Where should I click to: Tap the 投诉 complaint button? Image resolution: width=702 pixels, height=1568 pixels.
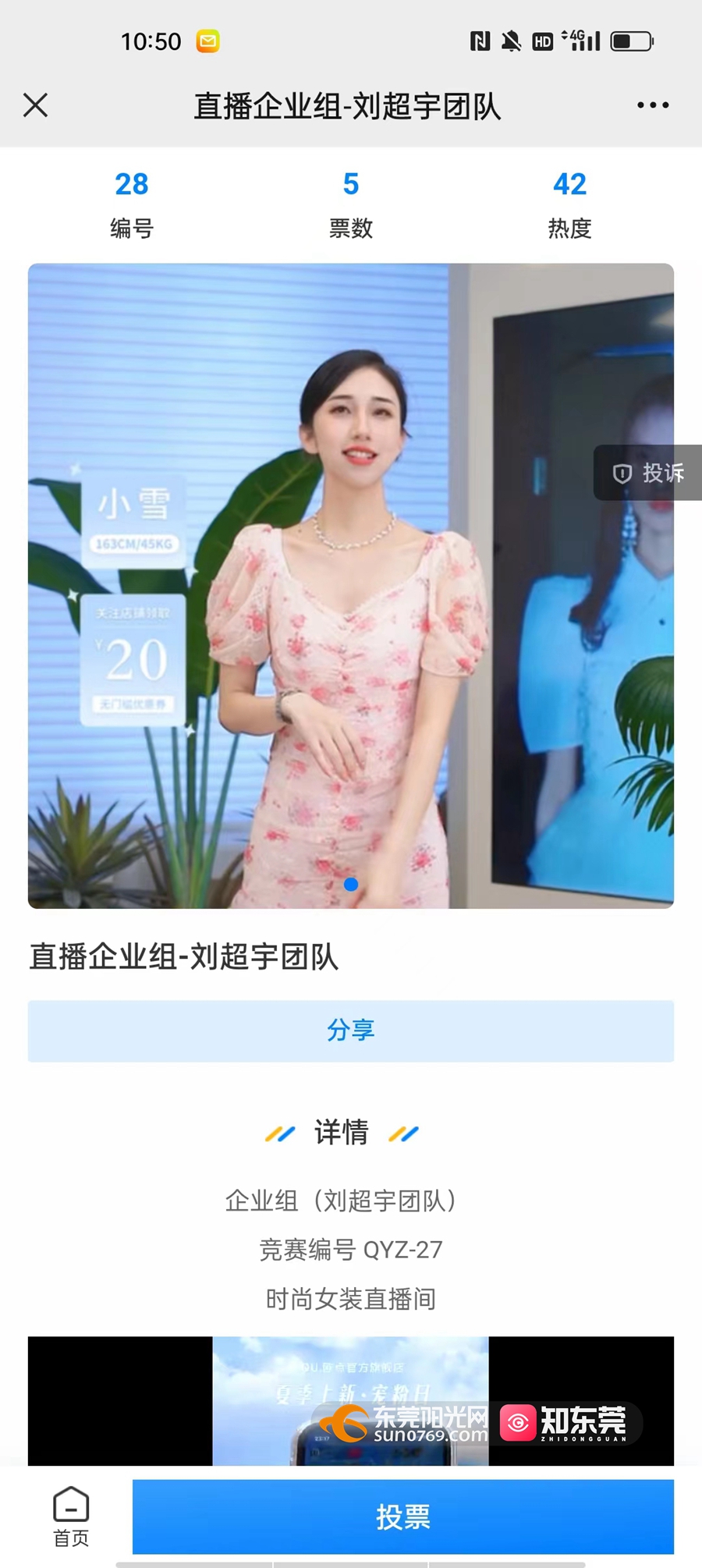pos(648,473)
